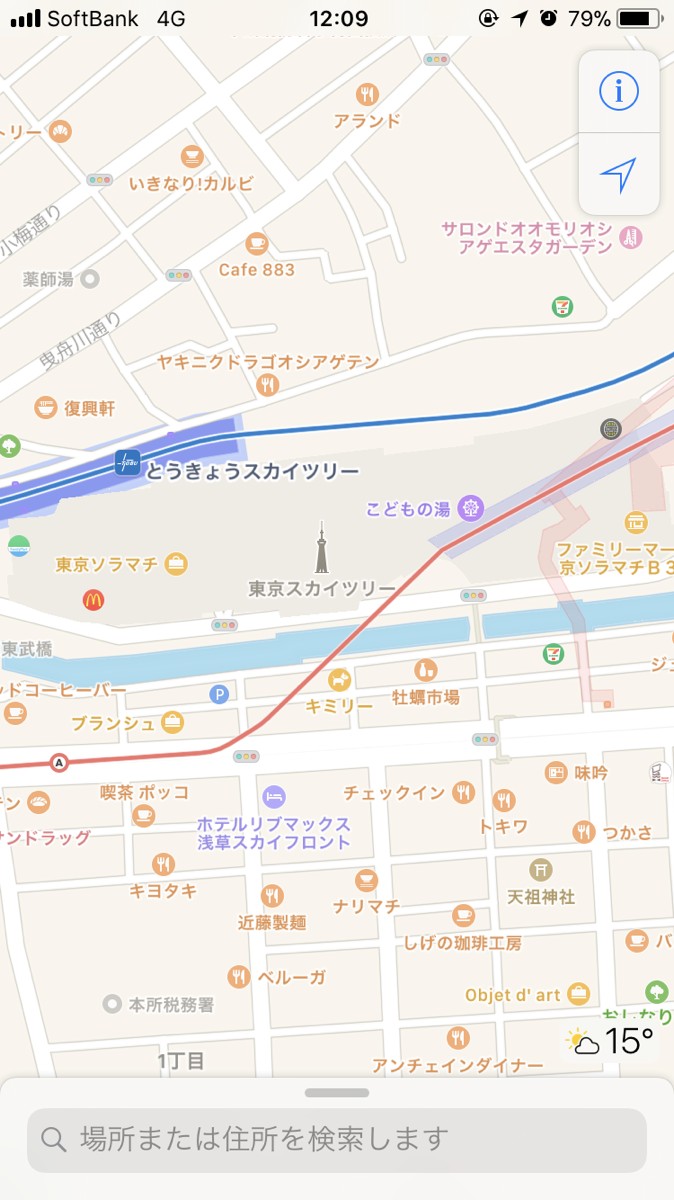
Task: Select the 近藤製麺 restaurant marker
Action: point(272,895)
